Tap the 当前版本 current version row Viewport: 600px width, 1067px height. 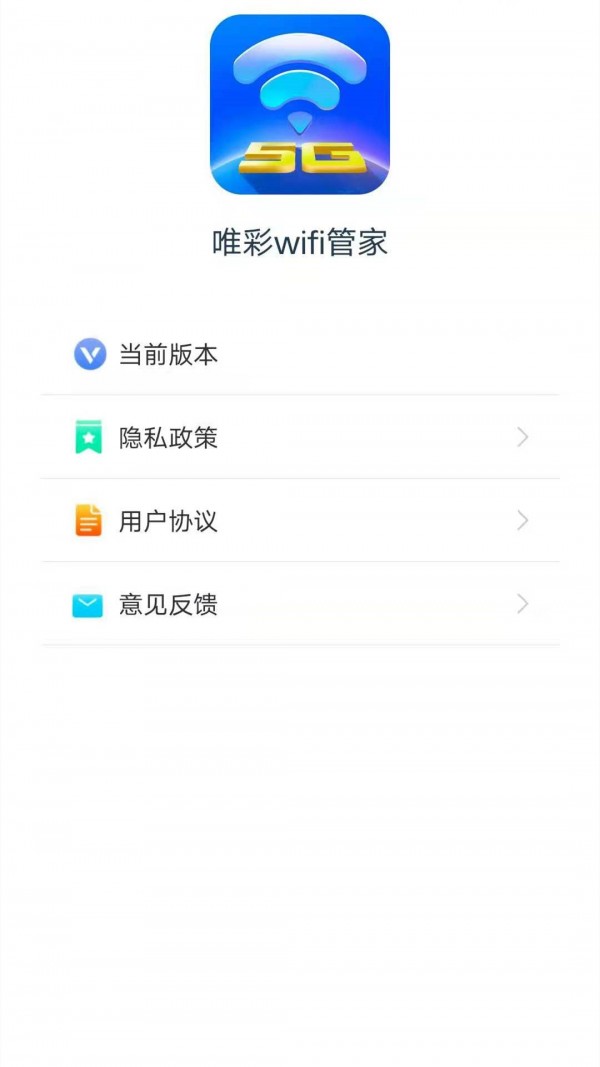pyautogui.click(x=300, y=354)
